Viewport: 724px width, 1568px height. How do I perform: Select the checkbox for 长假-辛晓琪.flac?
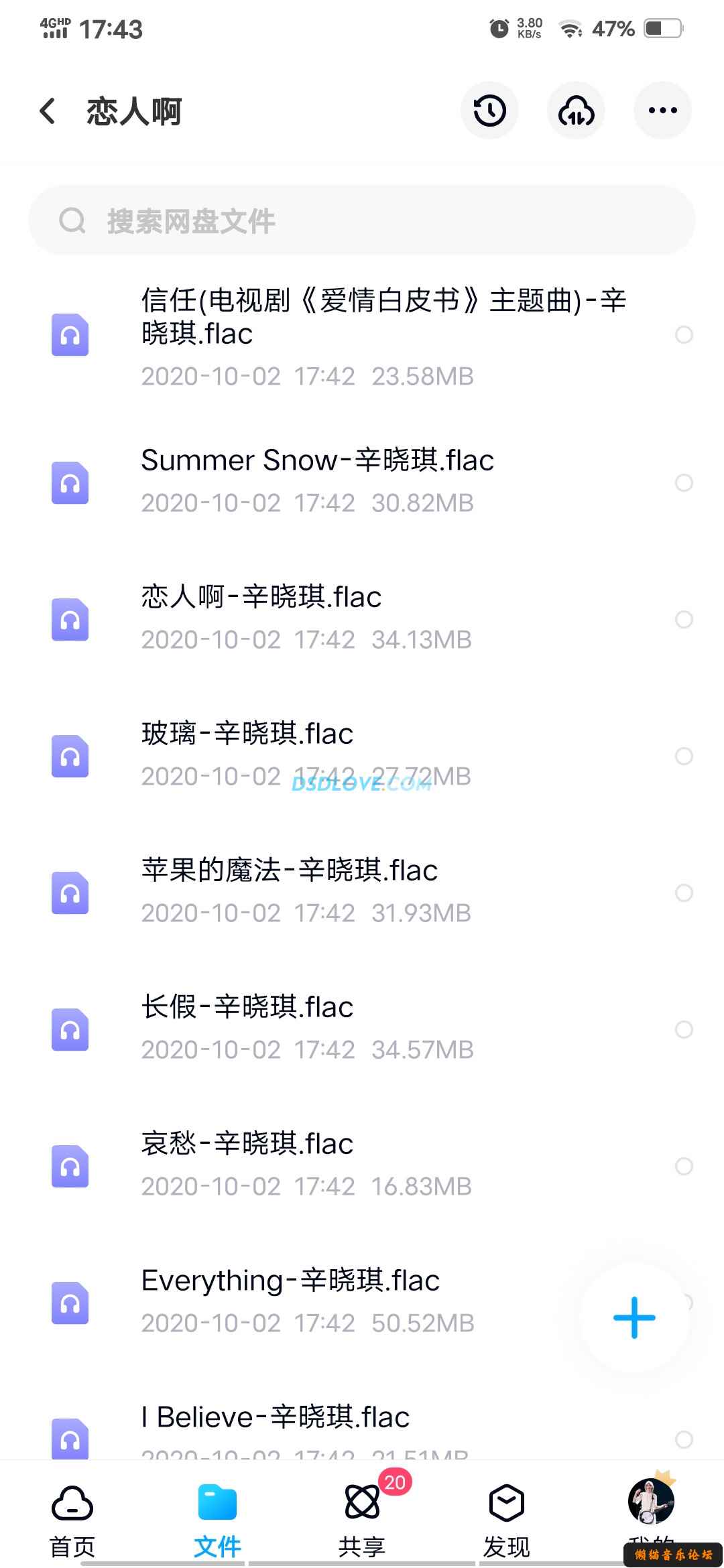tap(684, 1029)
